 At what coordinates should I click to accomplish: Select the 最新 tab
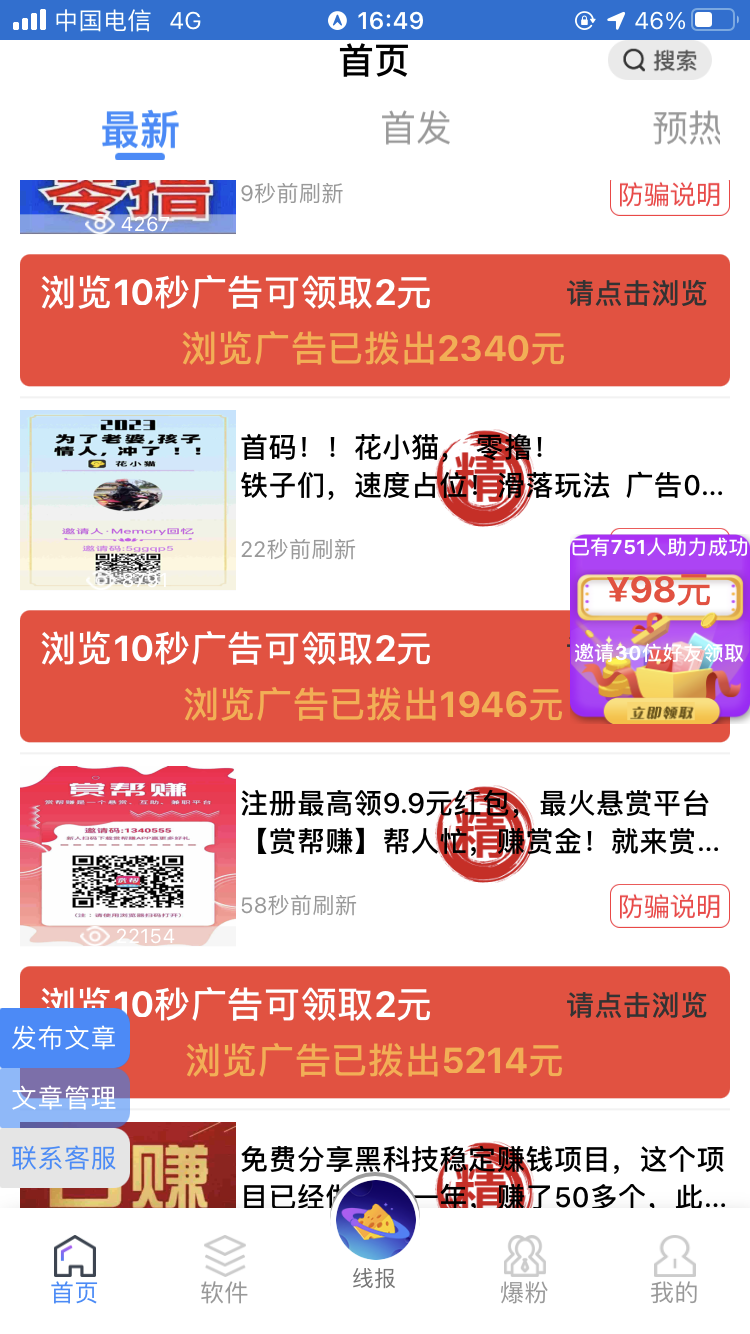coord(140,131)
